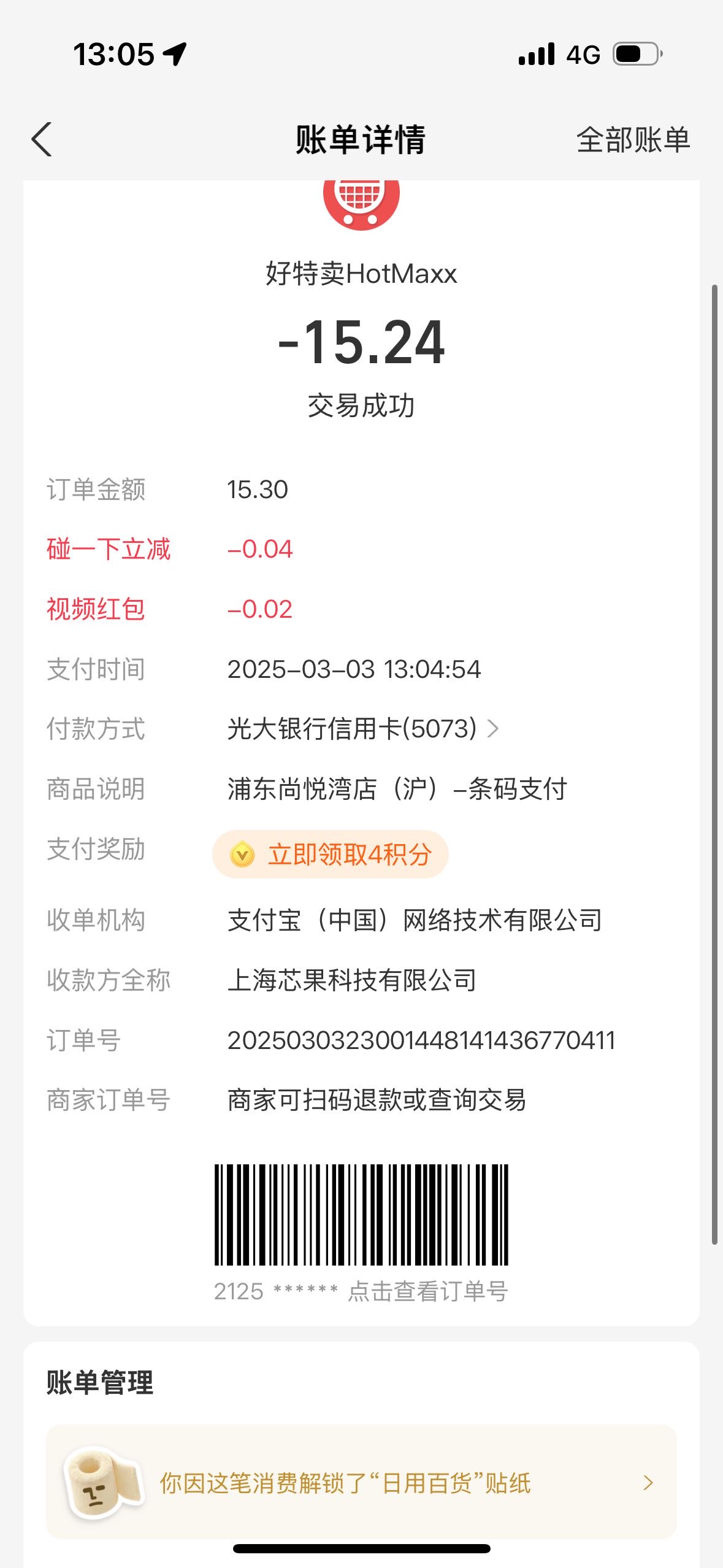Go back using the top-left arrow
This screenshot has height=1568, width=723.
tap(41, 139)
